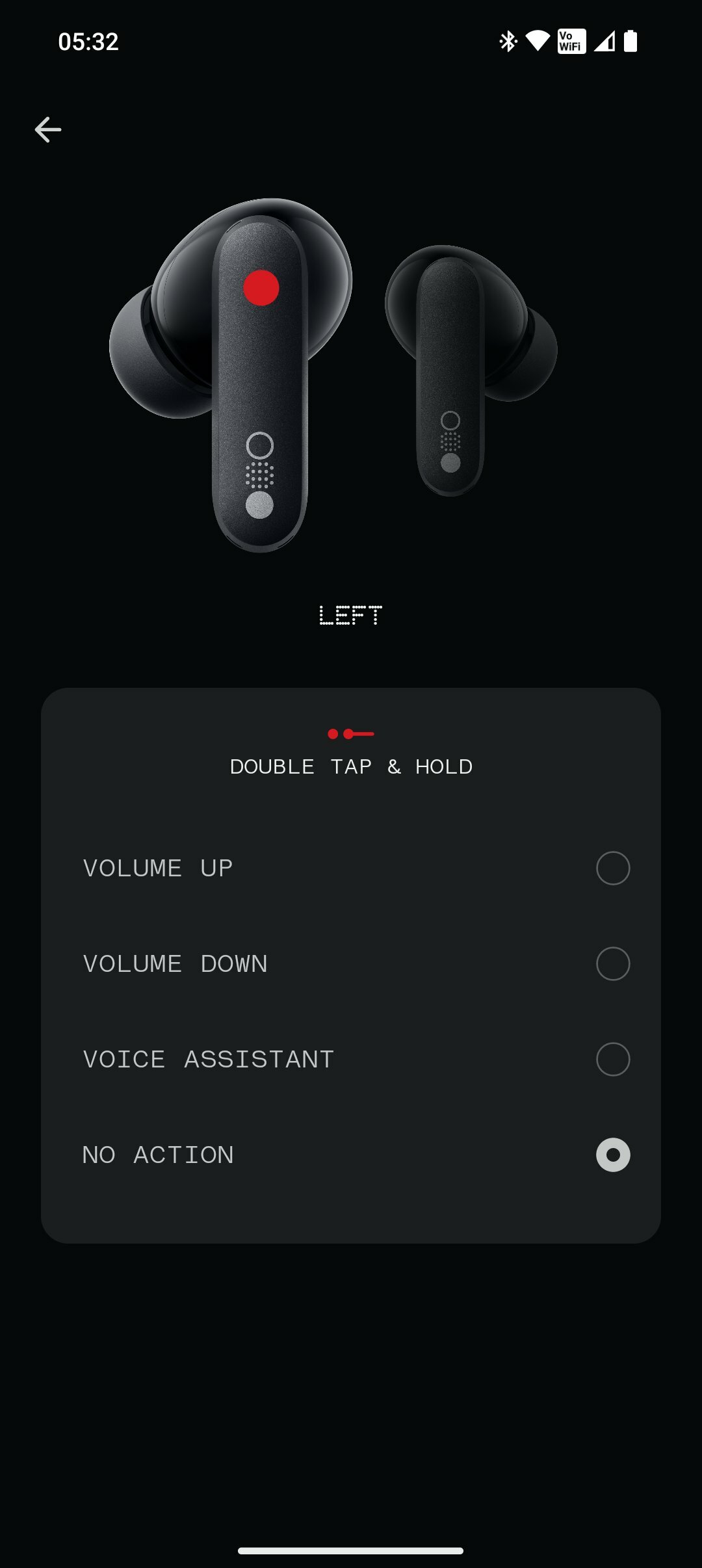Image resolution: width=702 pixels, height=1568 pixels.
Task: Choose Volume Down for double tap & hold
Action: 612,963
